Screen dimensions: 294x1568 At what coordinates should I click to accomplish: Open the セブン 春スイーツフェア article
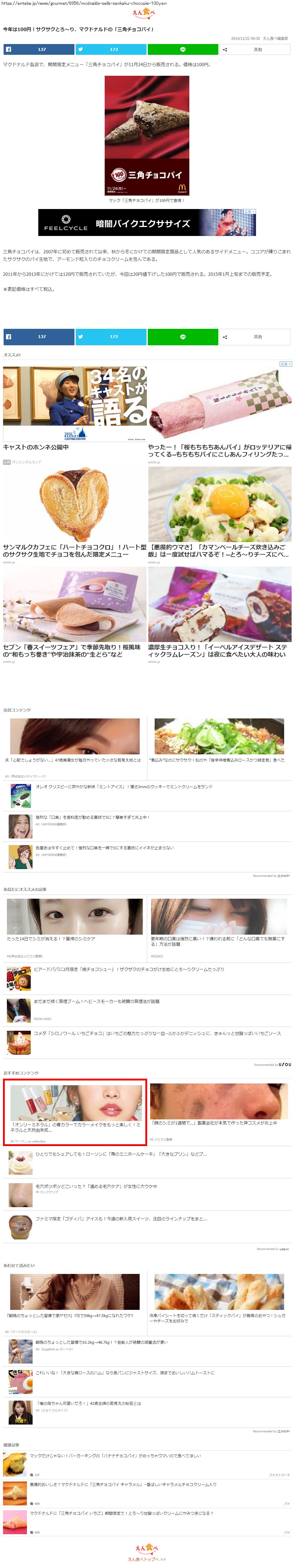74,604
